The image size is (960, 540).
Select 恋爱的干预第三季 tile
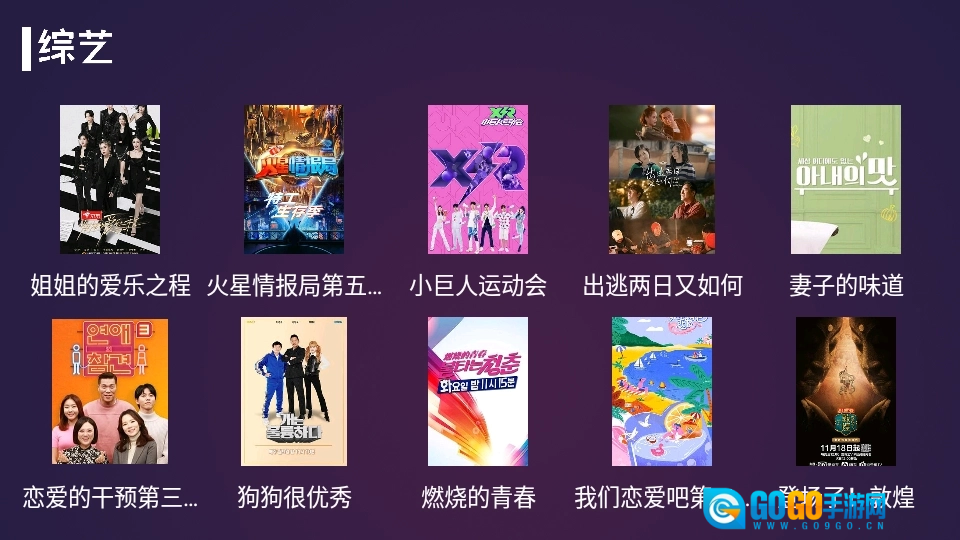pyautogui.click(x=110, y=392)
